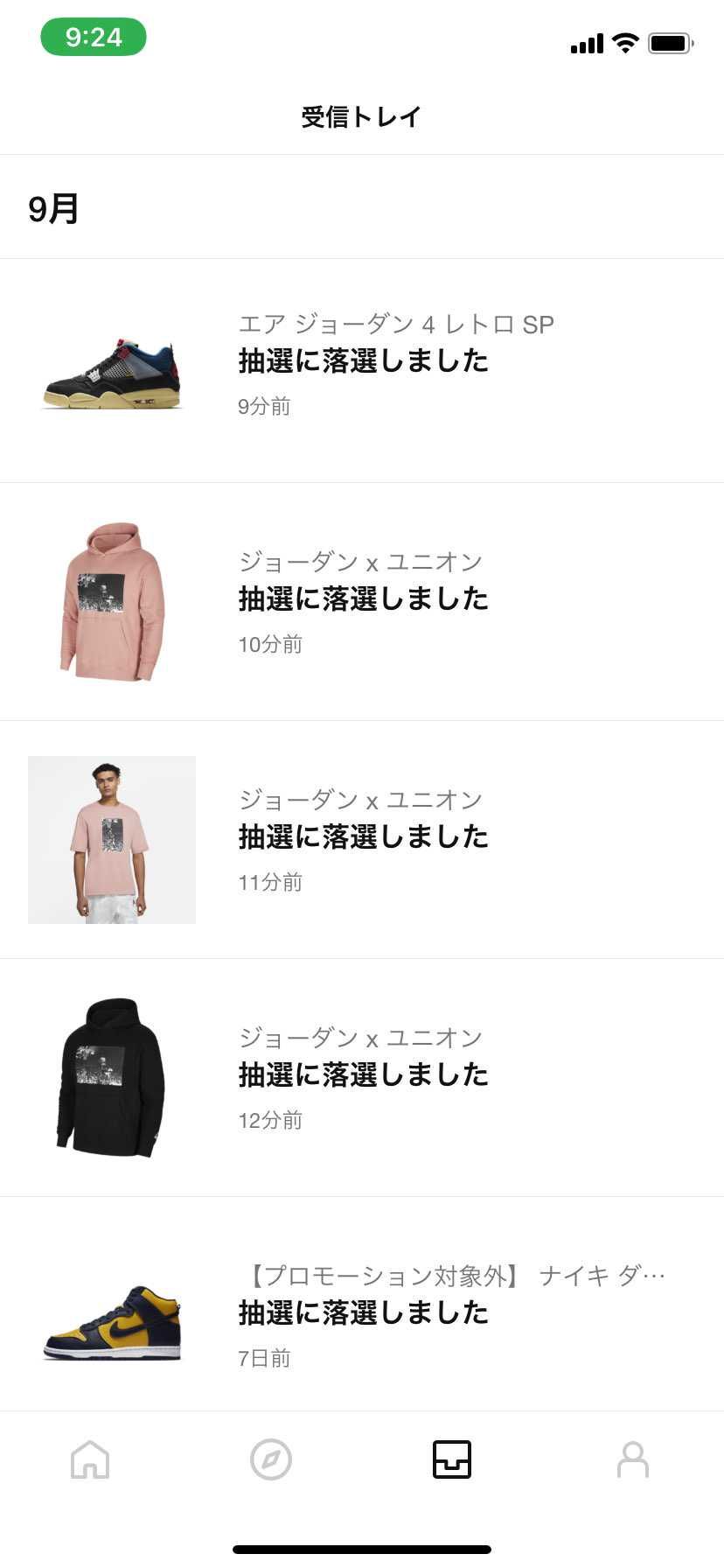This screenshot has height=1568, width=724.
Task: Tap the 9月 section header
Action: (52, 209)
